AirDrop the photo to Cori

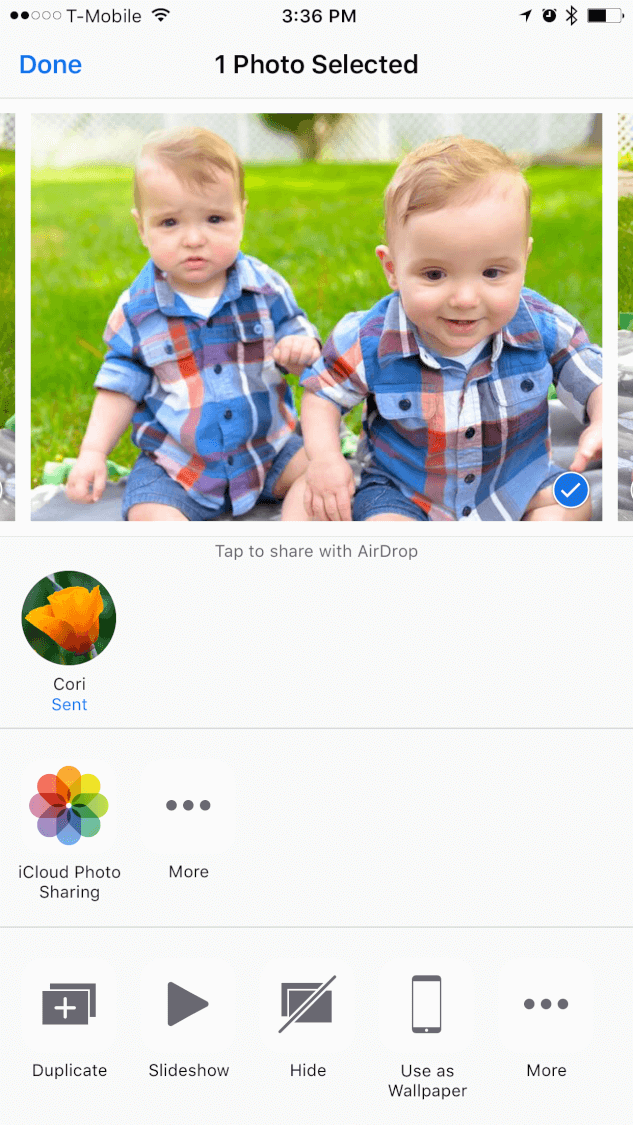69,618
